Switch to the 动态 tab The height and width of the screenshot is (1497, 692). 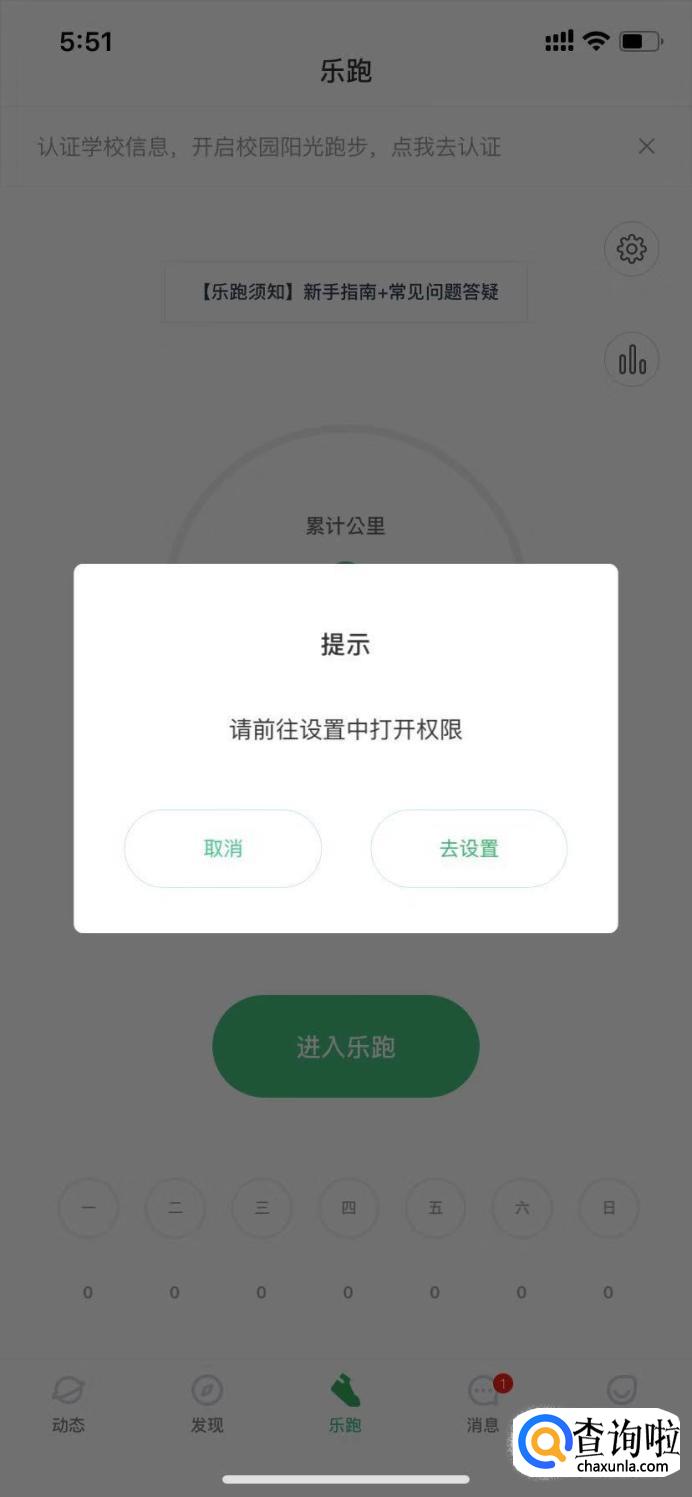tap(68, 1403)
